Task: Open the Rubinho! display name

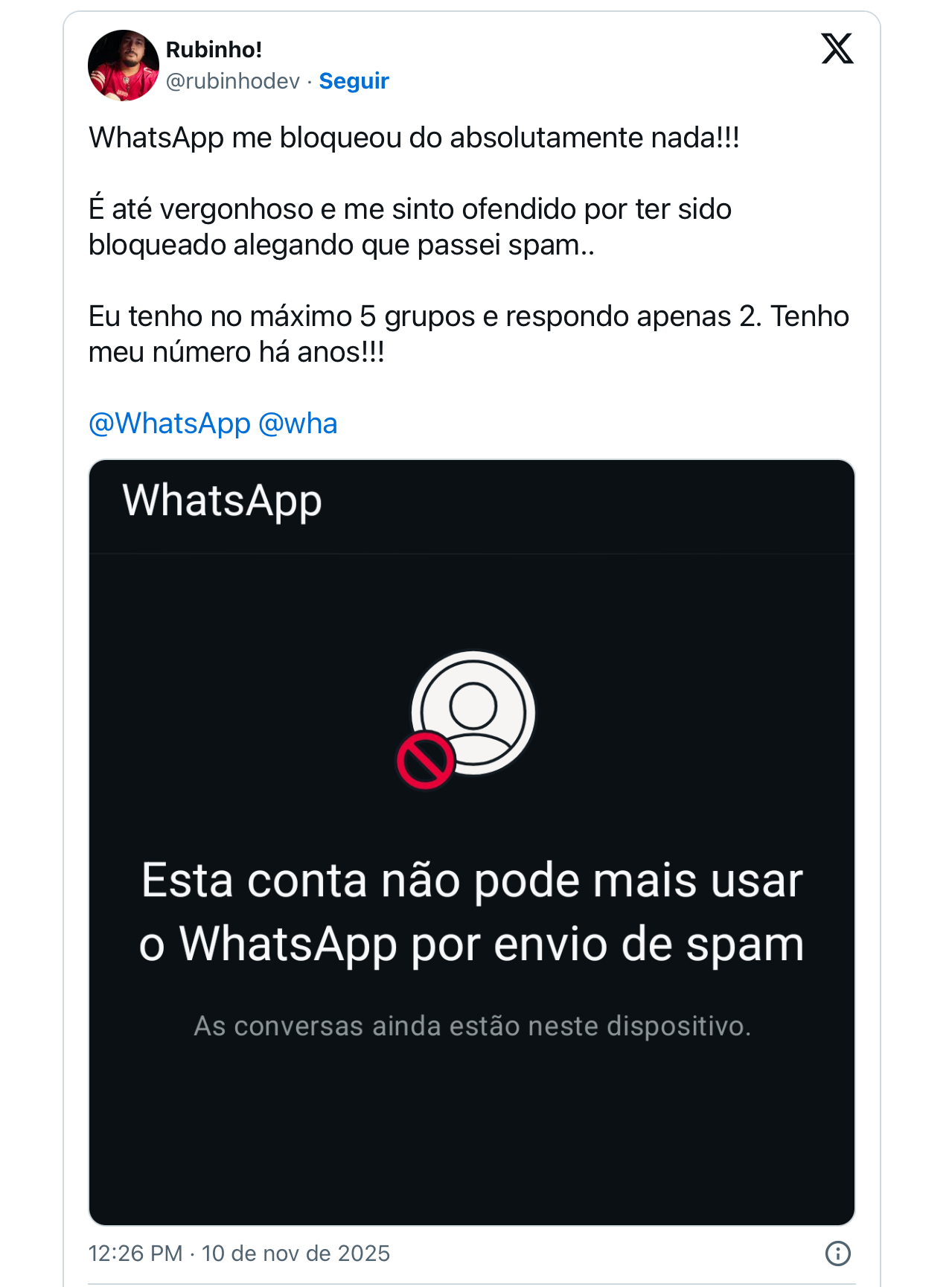Action: 214,50
